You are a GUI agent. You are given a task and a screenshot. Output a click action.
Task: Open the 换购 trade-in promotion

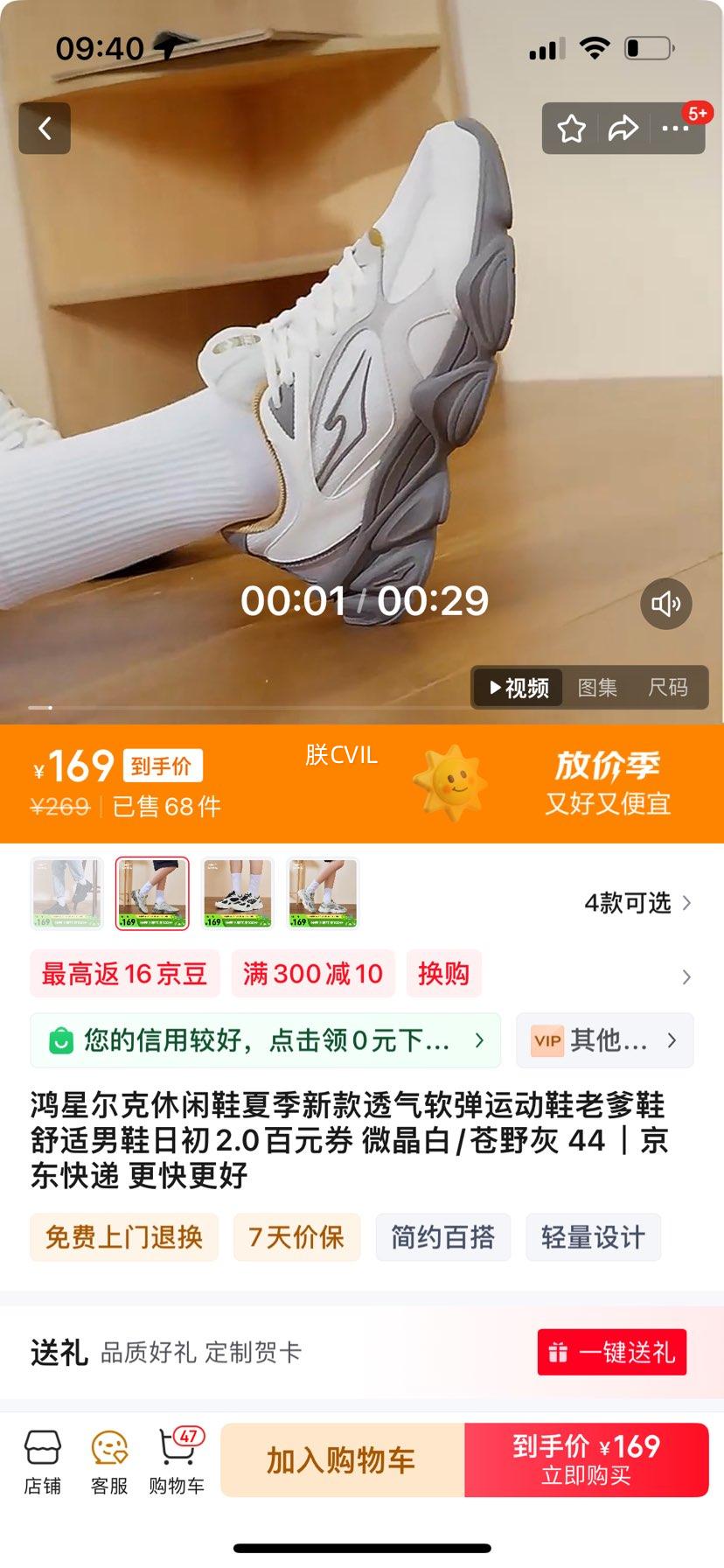[443, 973]
